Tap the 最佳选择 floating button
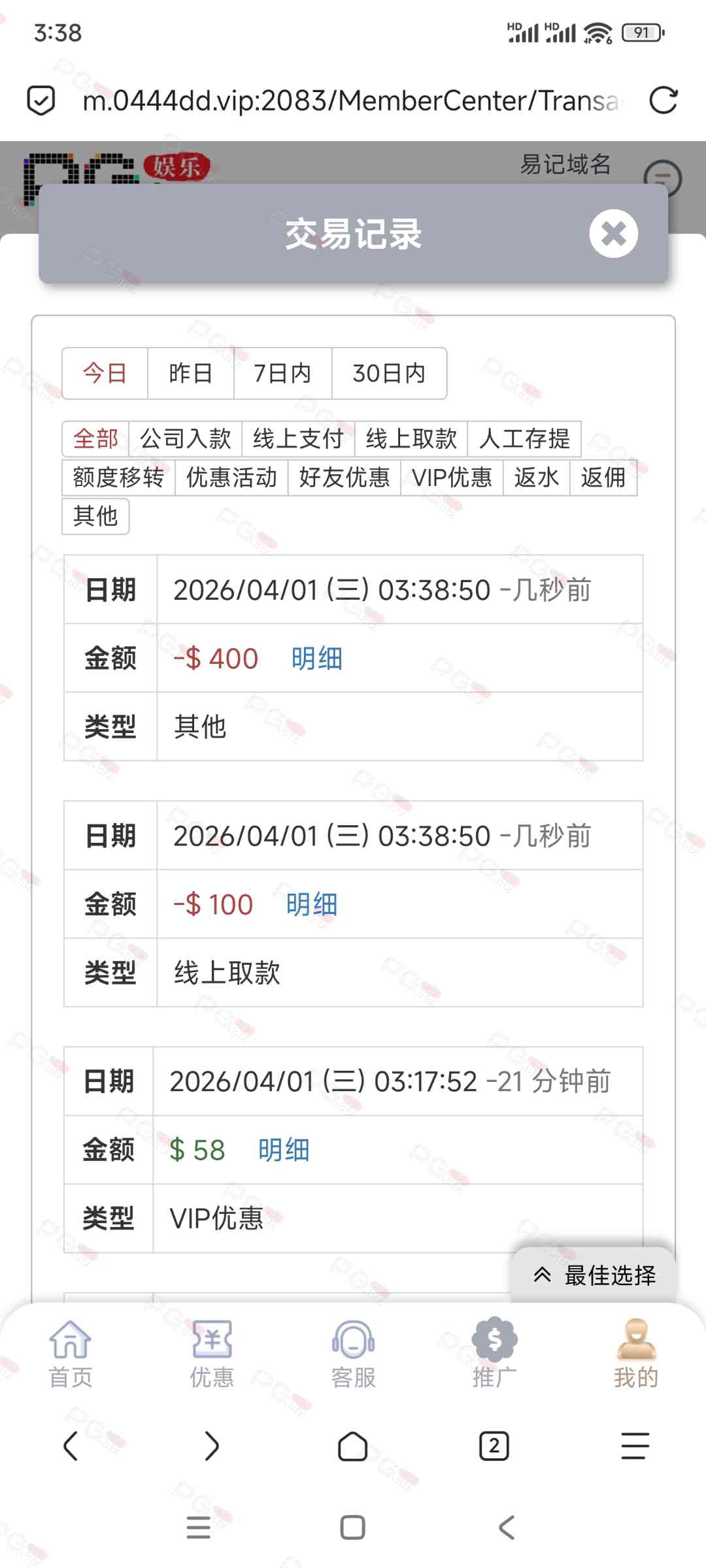Viewport: 706px width, 1568px height. click(594, 1275)
